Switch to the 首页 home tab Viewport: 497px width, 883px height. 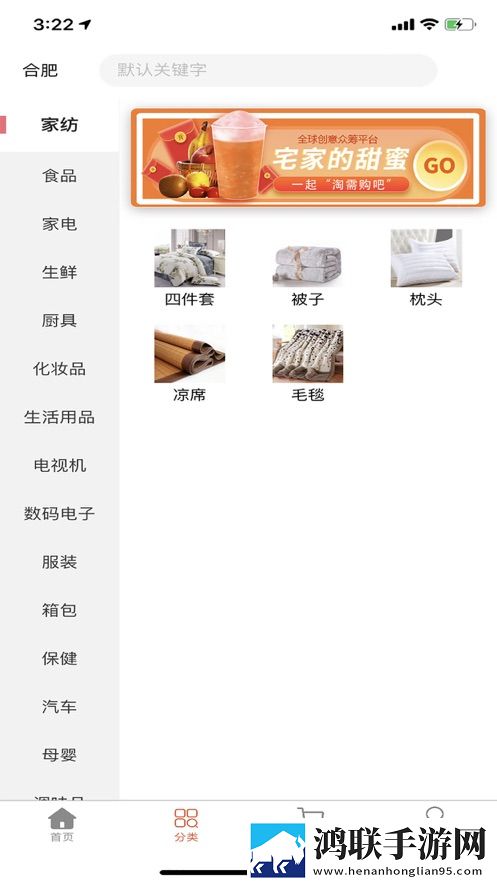[62, 825]
